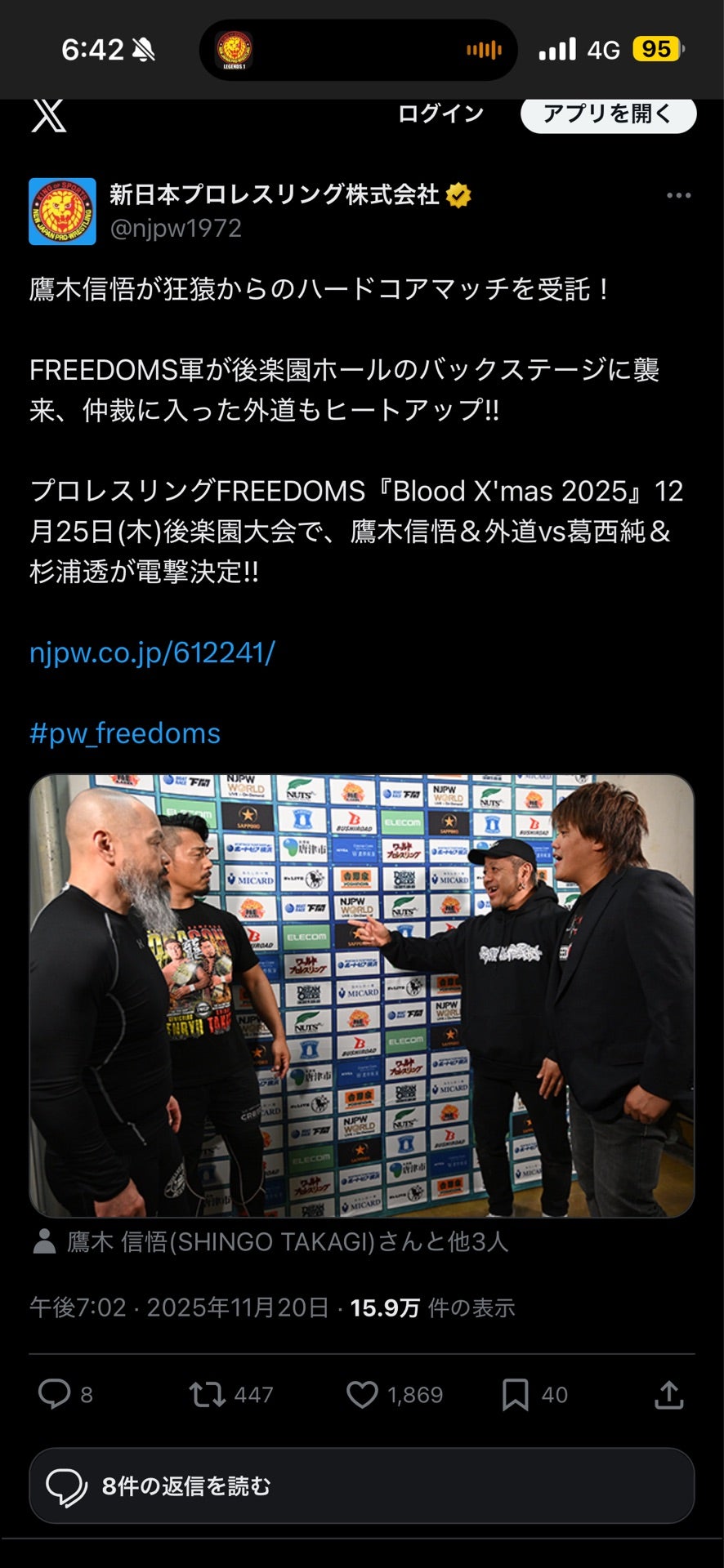Image resolution: width=724 pixels, height=1568 pixels.
Task: Tap the ログイン login button
Action: tap(440, 114)
